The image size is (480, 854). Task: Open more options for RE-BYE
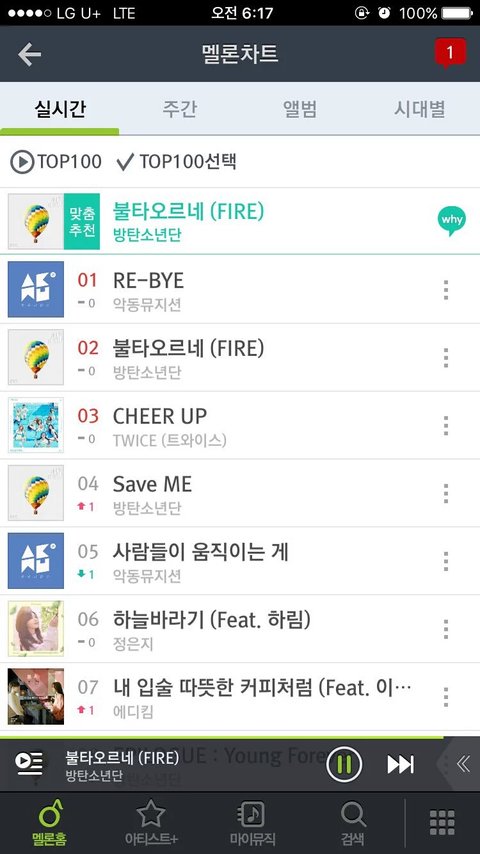click(446, 290)
